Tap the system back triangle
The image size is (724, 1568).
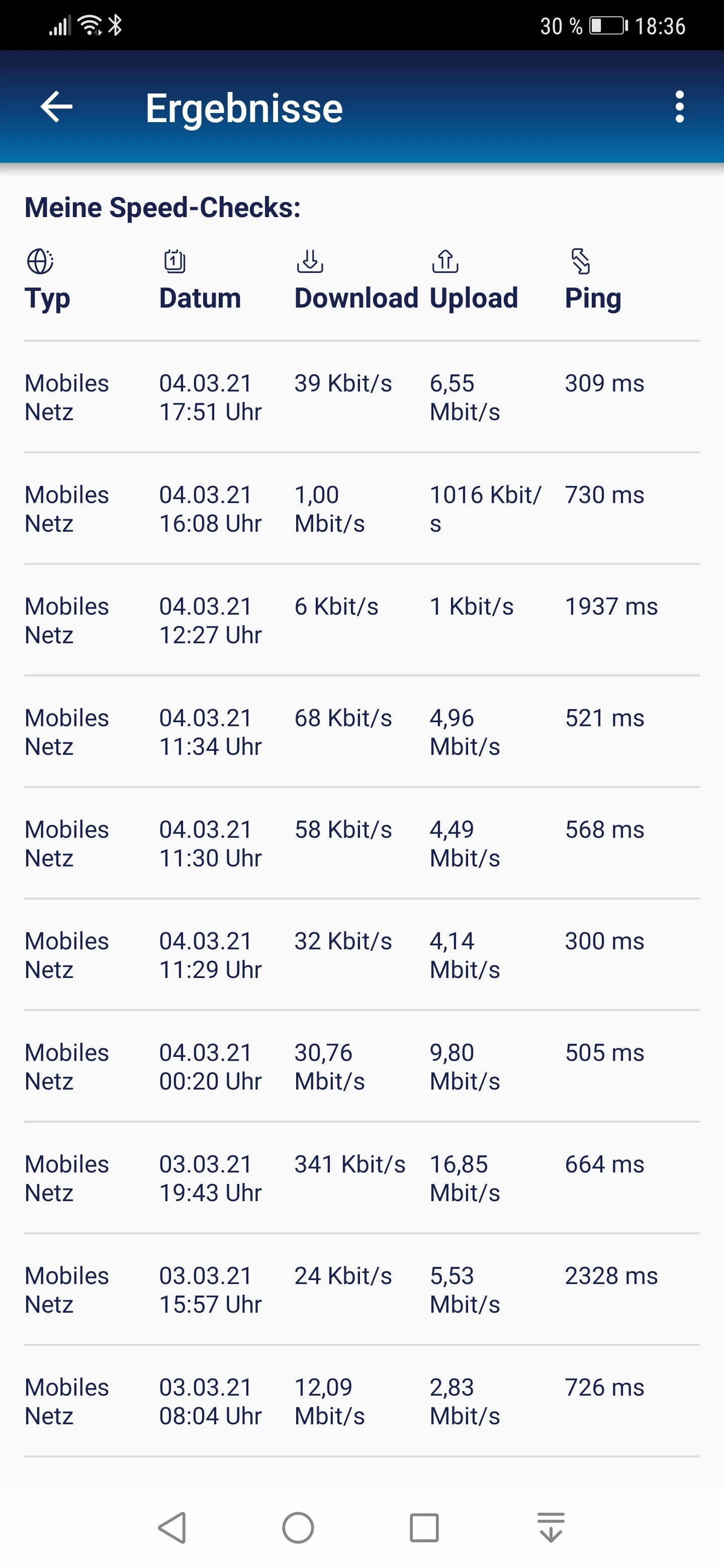tap(172, 1527)
